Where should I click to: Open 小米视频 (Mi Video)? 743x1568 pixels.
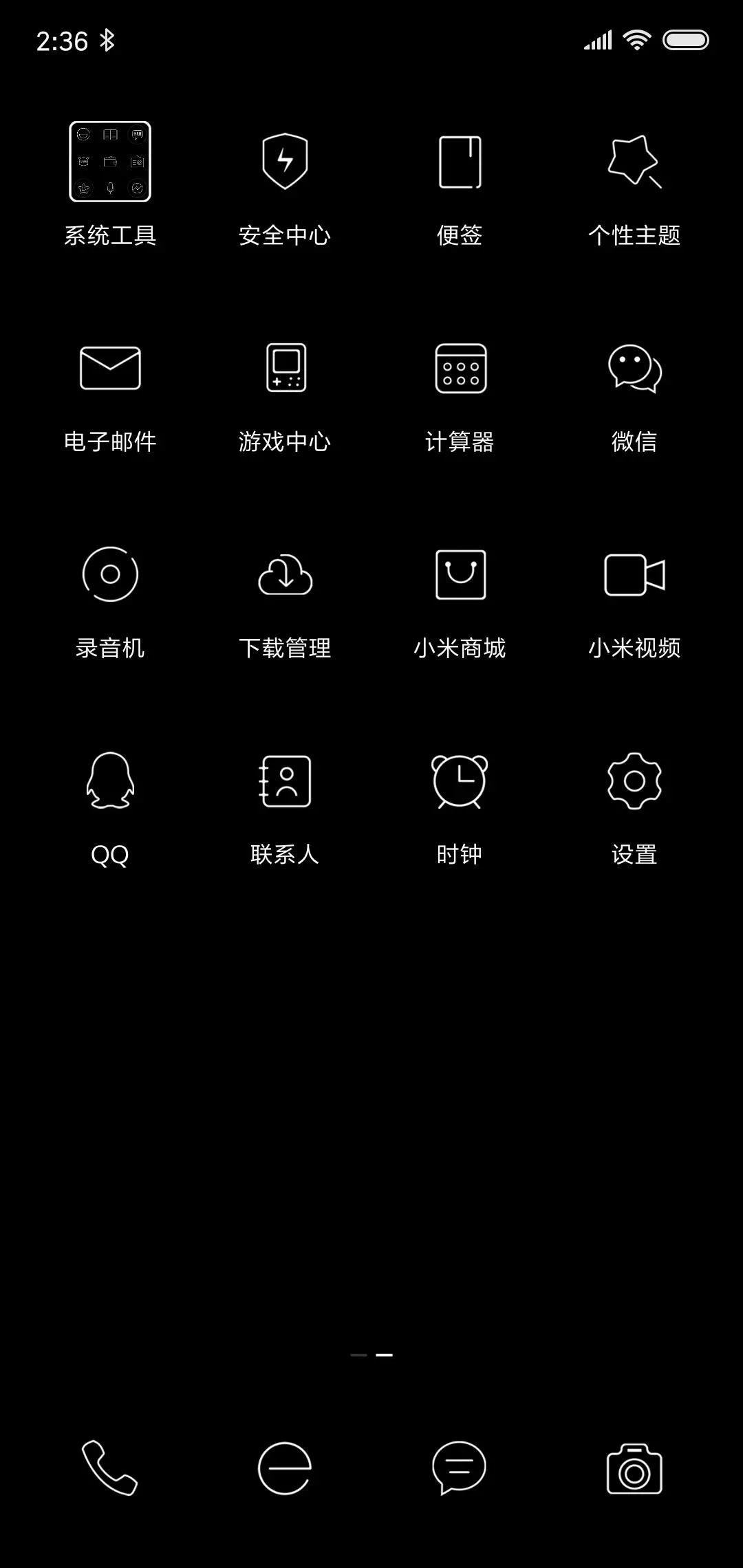tap(634, 575)
